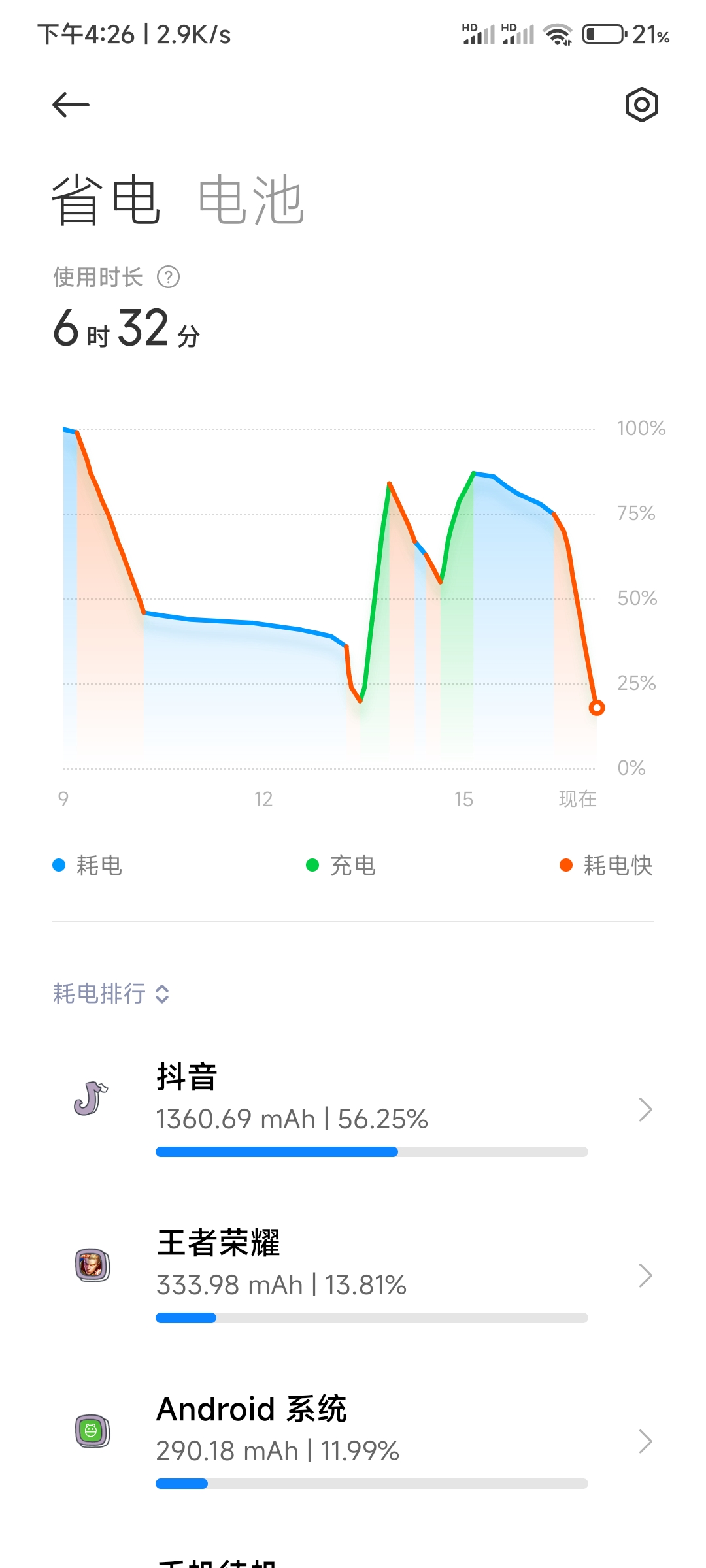Switch to the 电池 tab
Viewport: 706px width, 1568px height.
pyautogui.click(x=251, y=200)
